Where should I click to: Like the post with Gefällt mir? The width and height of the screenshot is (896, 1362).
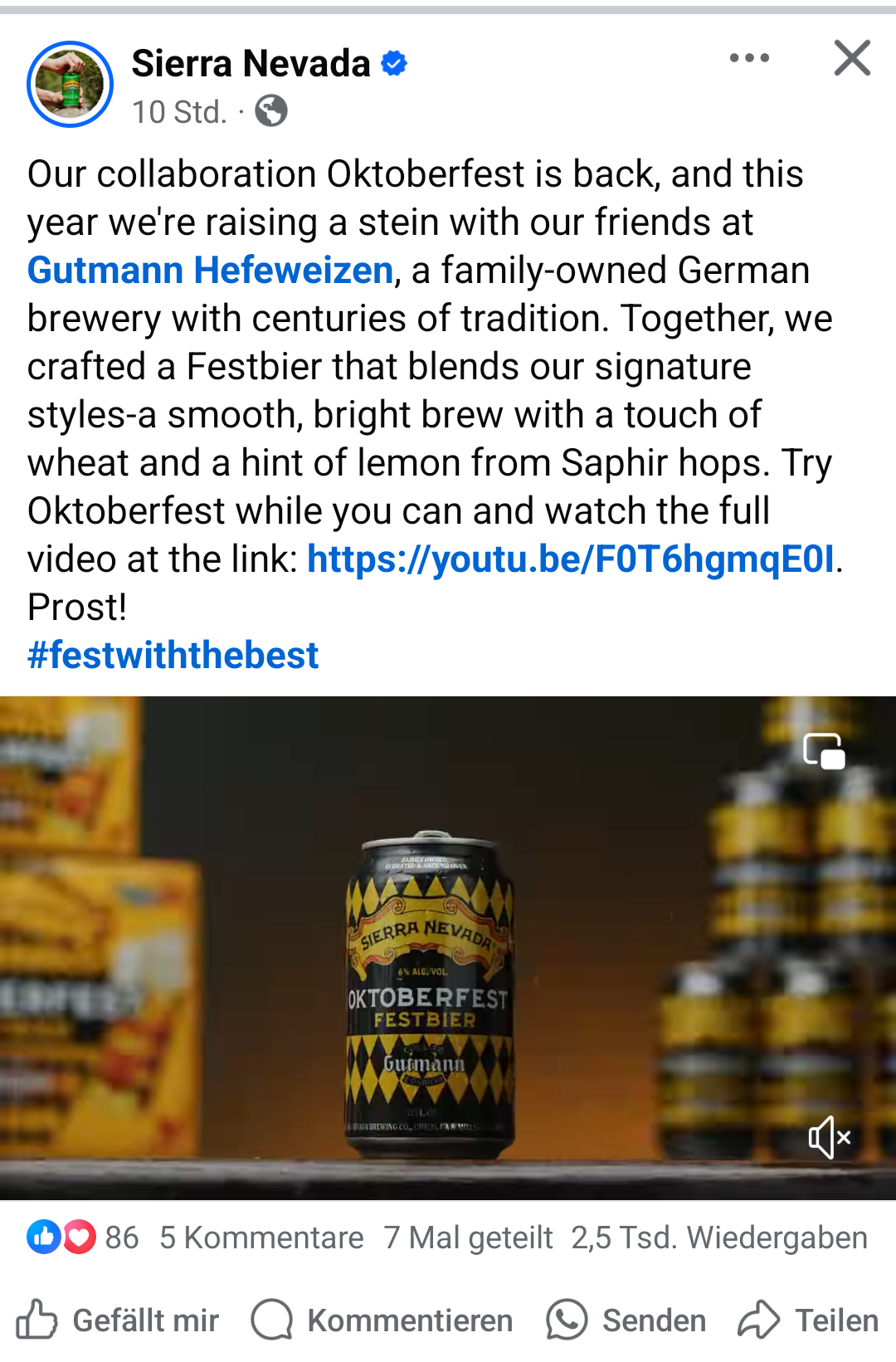(x=118, y=1320)
